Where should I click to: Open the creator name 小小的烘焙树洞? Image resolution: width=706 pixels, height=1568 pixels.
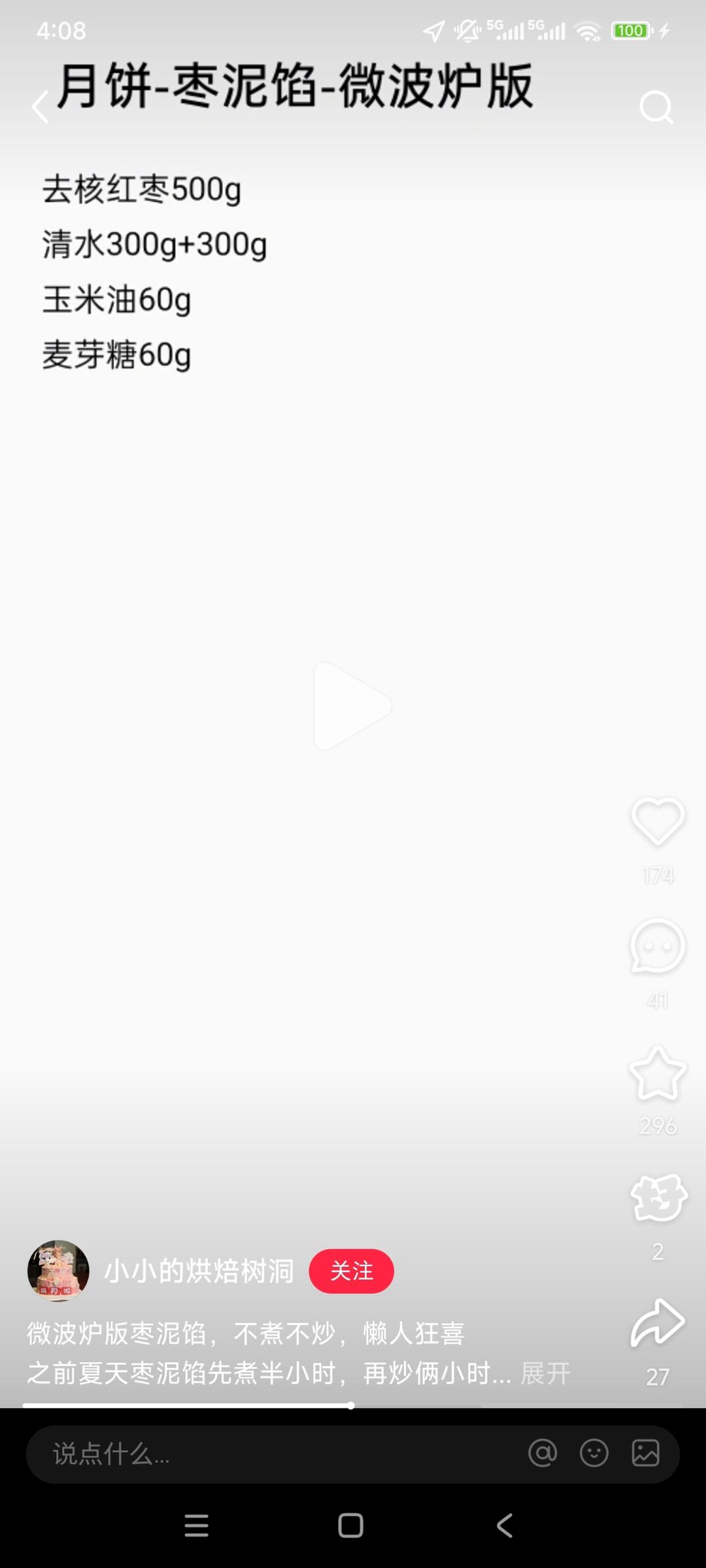pos(199,1270)
